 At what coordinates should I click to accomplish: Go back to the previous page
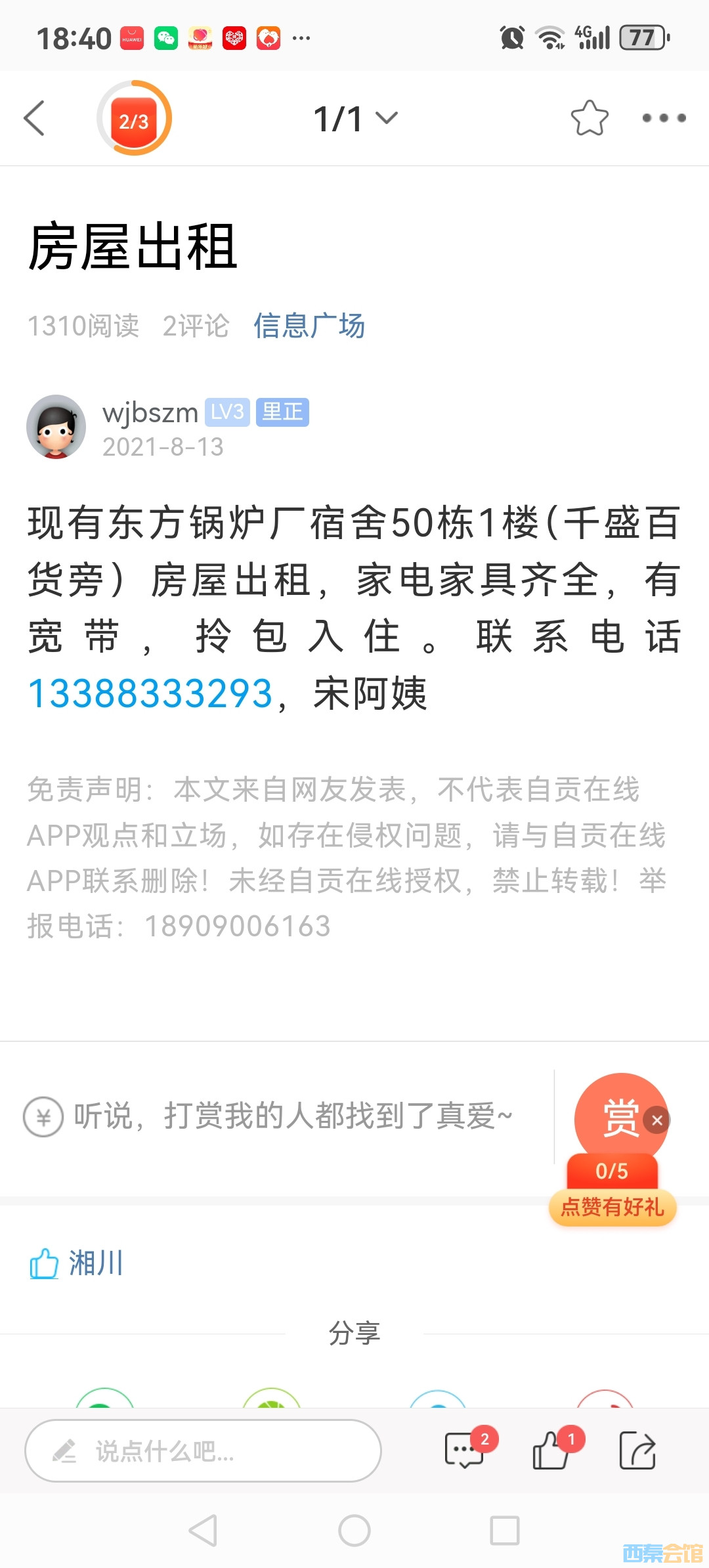(34, 118)
